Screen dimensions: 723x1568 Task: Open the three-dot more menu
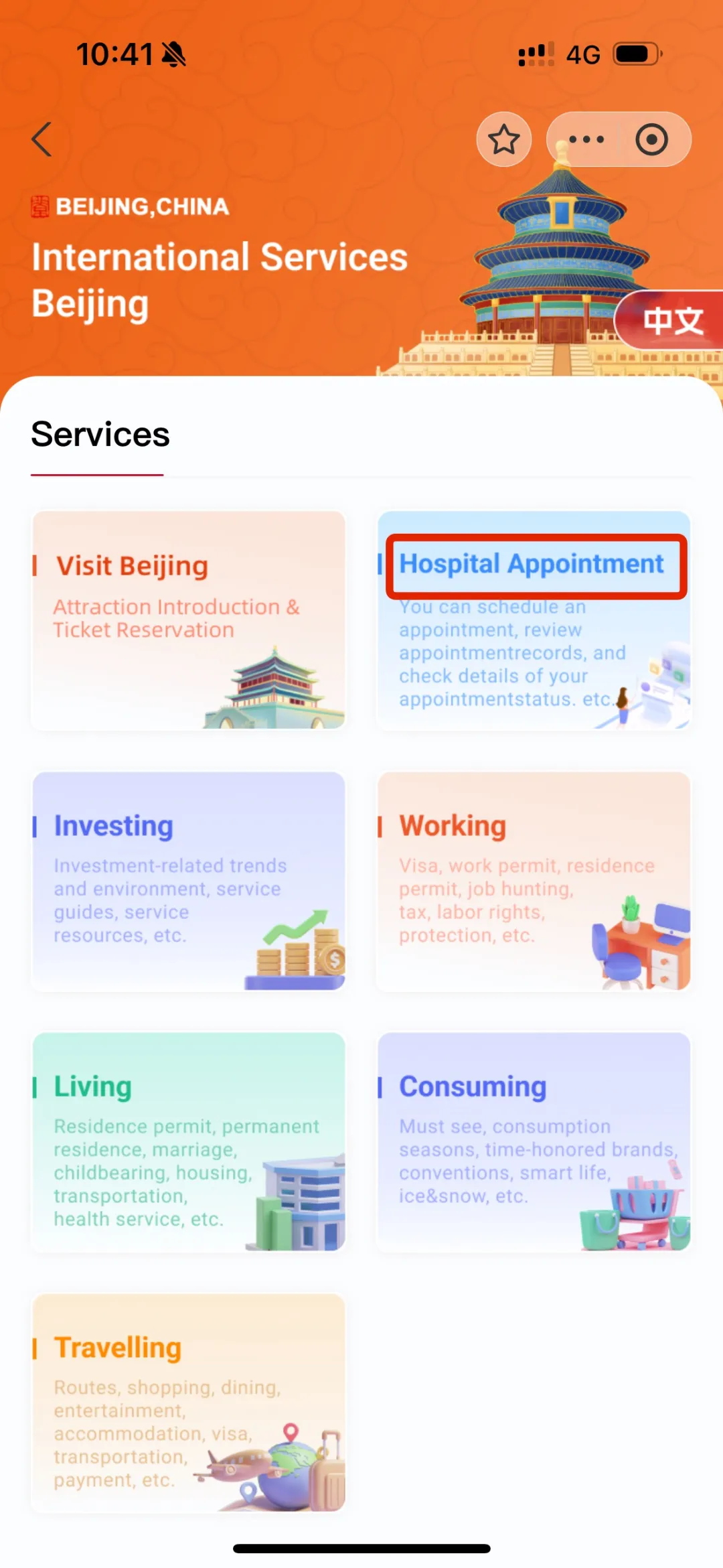pyautogui.click(x=586, y=139)
